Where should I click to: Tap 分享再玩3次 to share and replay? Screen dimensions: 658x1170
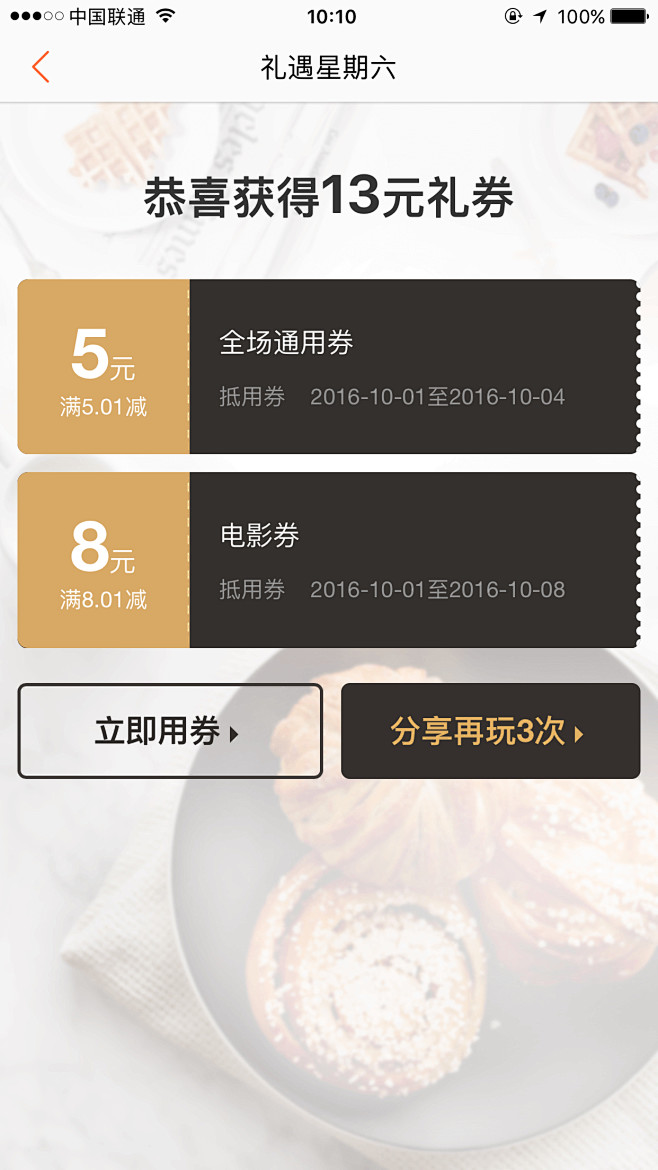[491, 731]
